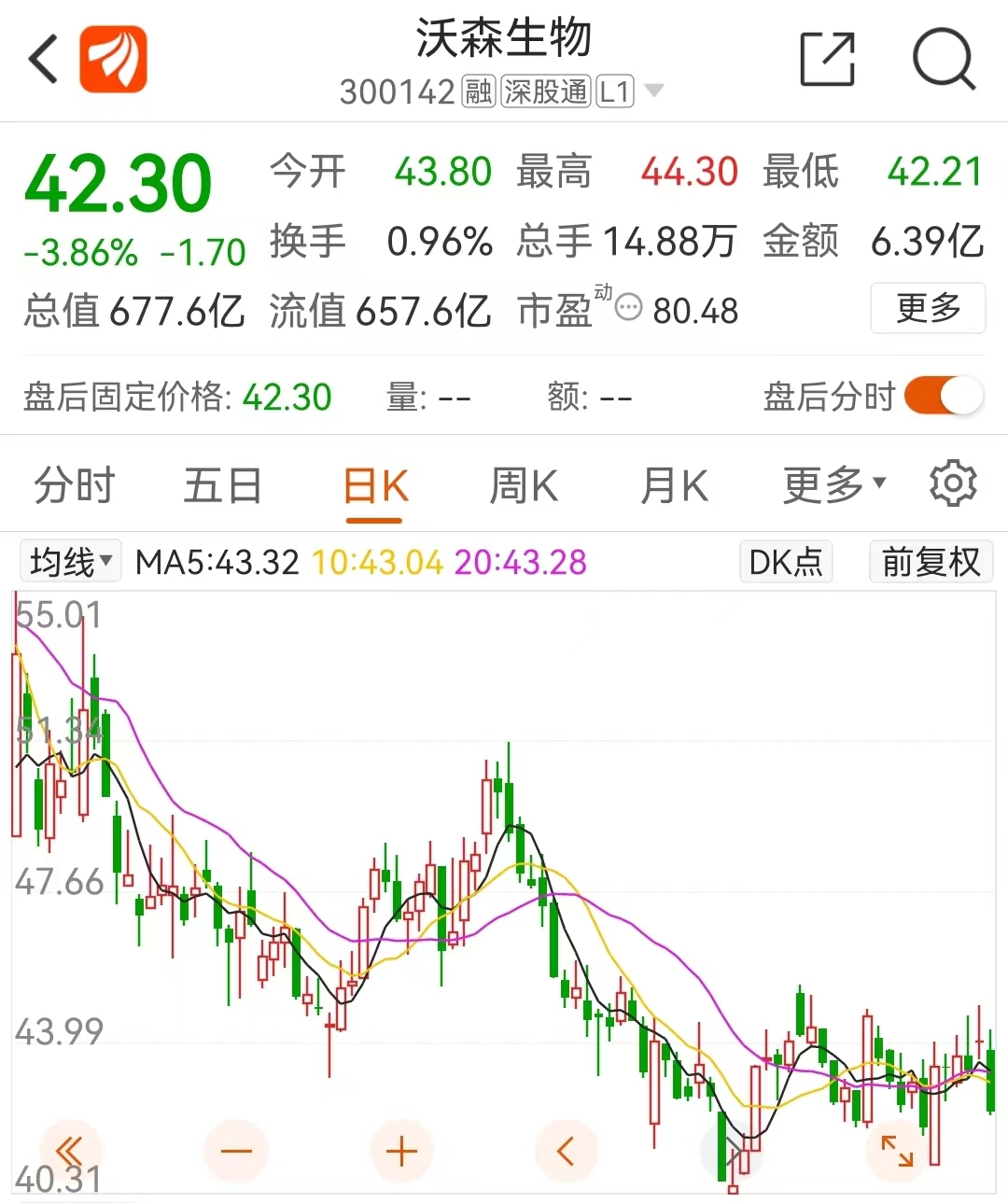Image resolution: width=1008 pixels, height=1203 pixels.
Task: Open the 均线 moving-average dropdown
Action: coord(70,561)
